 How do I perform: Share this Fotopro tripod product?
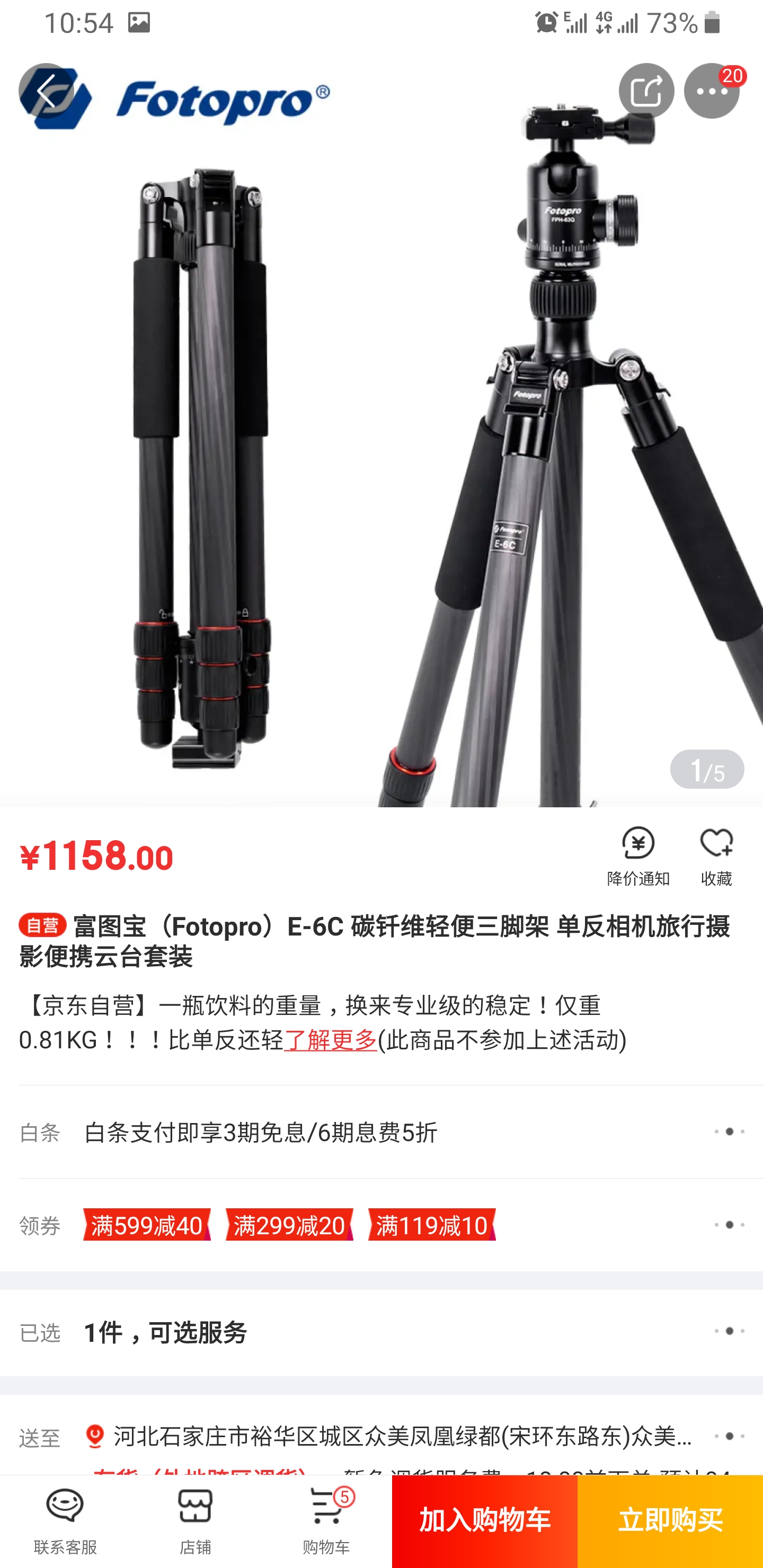[x=646, y=91]
